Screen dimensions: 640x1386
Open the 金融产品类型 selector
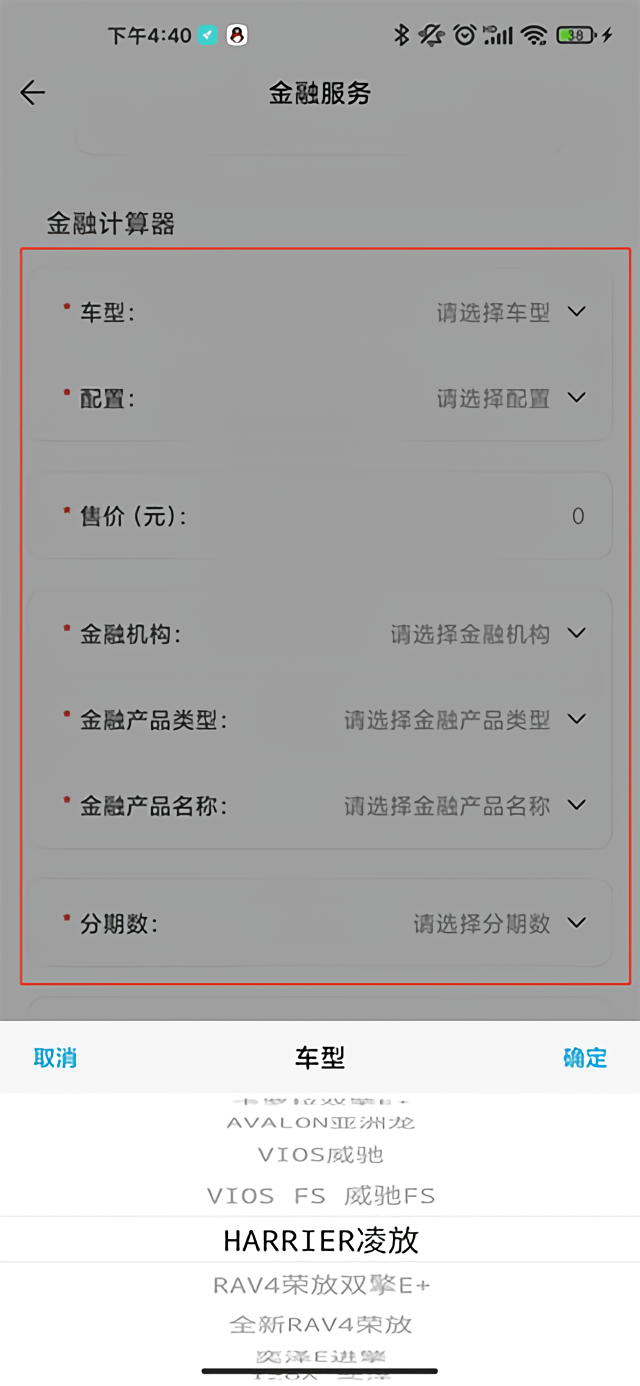[465, 720]
